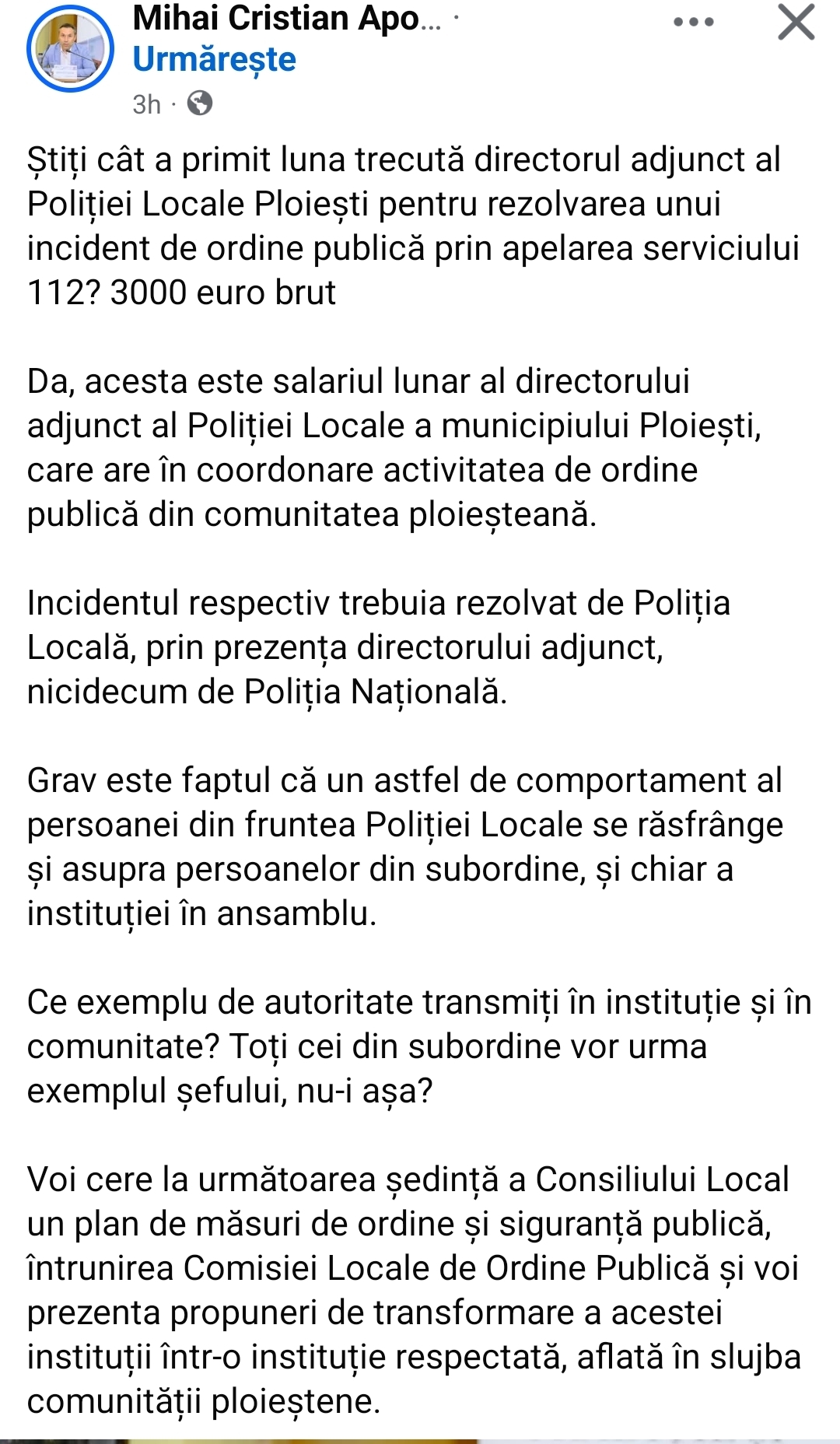The height and width of the screenshot is (1444, 840).
Task: Close the post with the X
Action: (x=796, y=21)
